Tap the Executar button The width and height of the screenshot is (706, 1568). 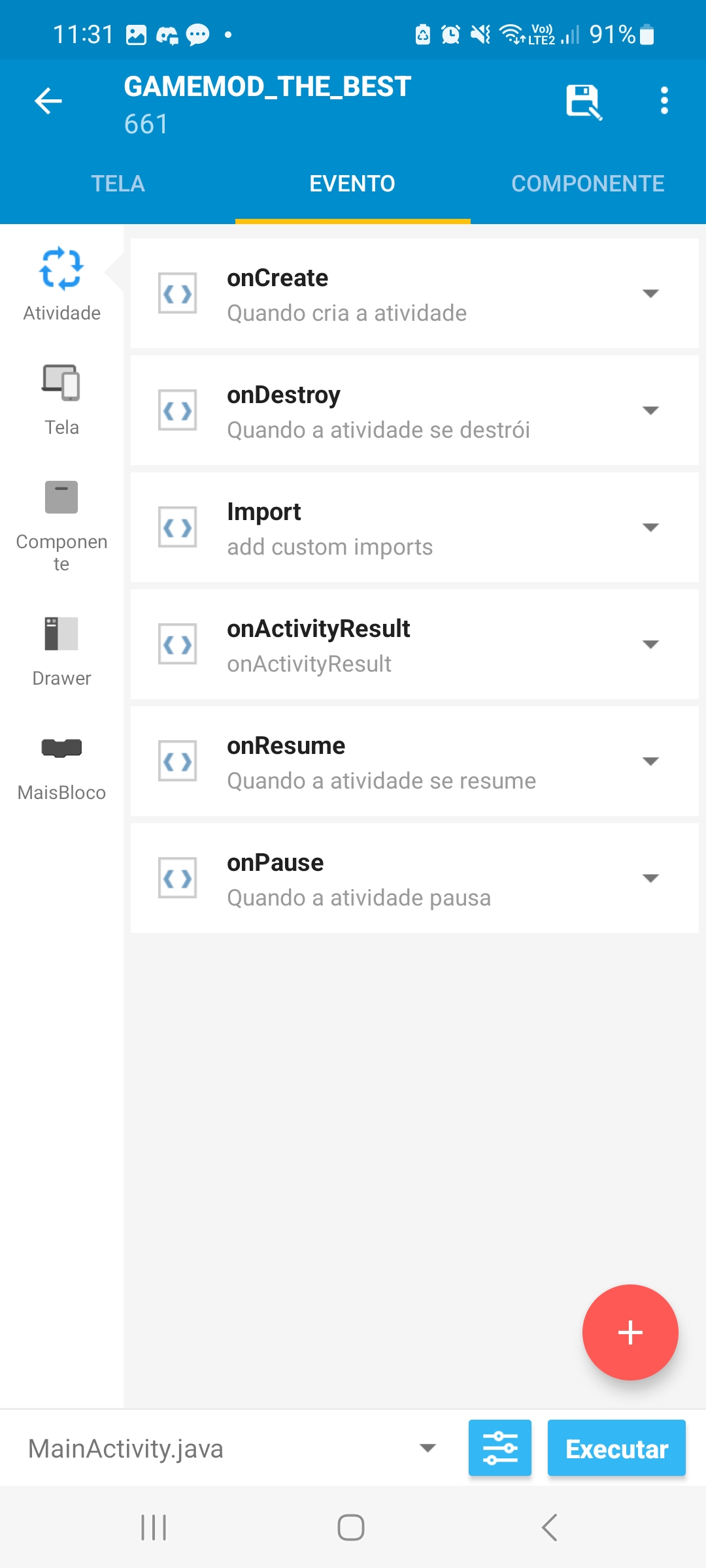[x=616, y=1448]
